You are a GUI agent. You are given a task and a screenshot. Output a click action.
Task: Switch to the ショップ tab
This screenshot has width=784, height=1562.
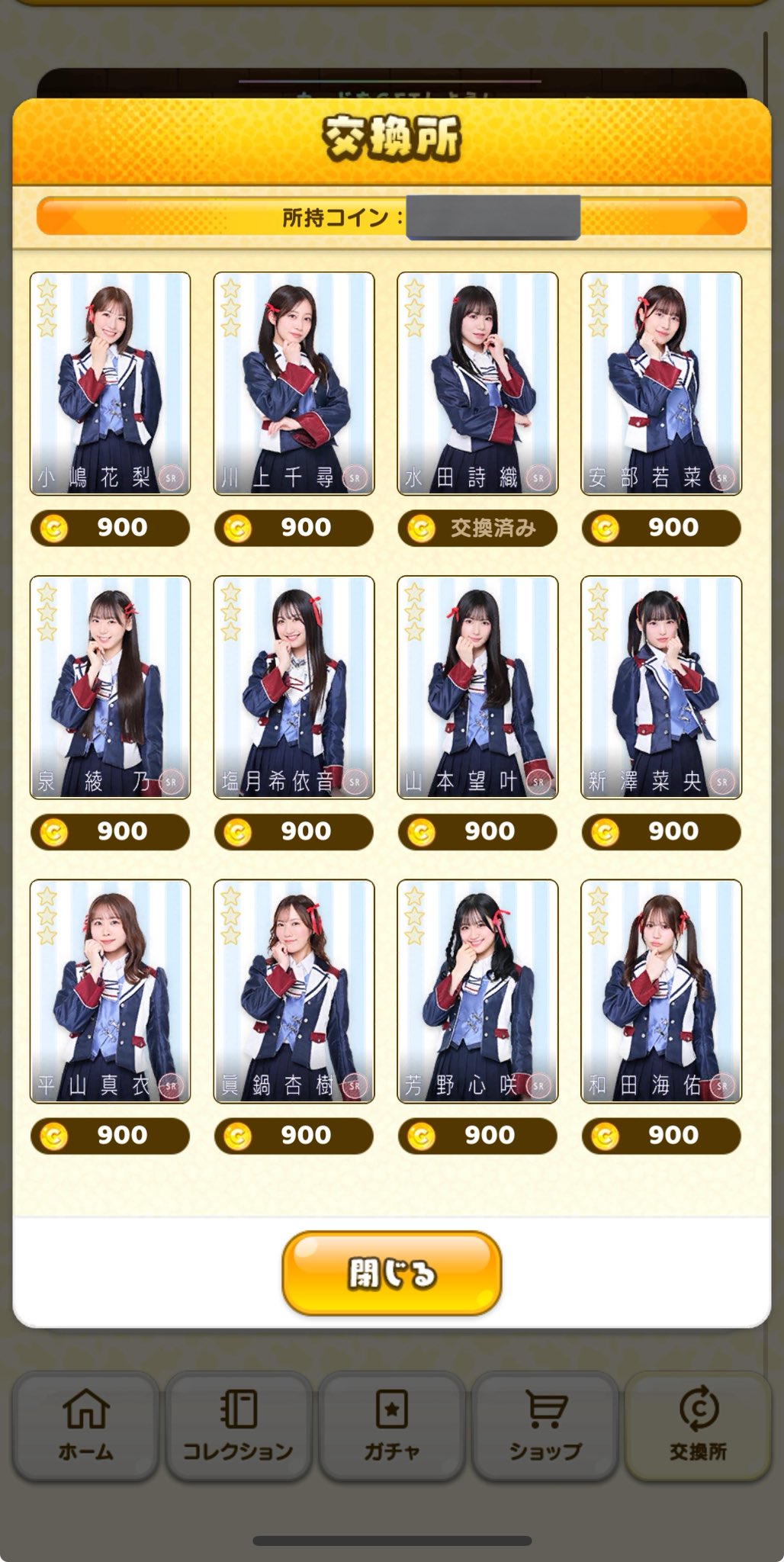pos(545,1427)
